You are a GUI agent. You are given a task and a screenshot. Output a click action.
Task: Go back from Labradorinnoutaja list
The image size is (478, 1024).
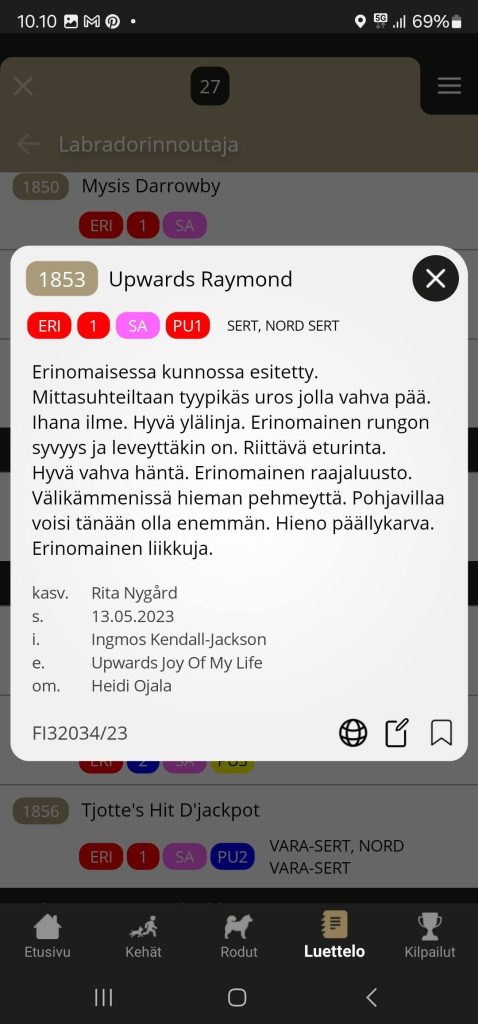coord(28,144)
